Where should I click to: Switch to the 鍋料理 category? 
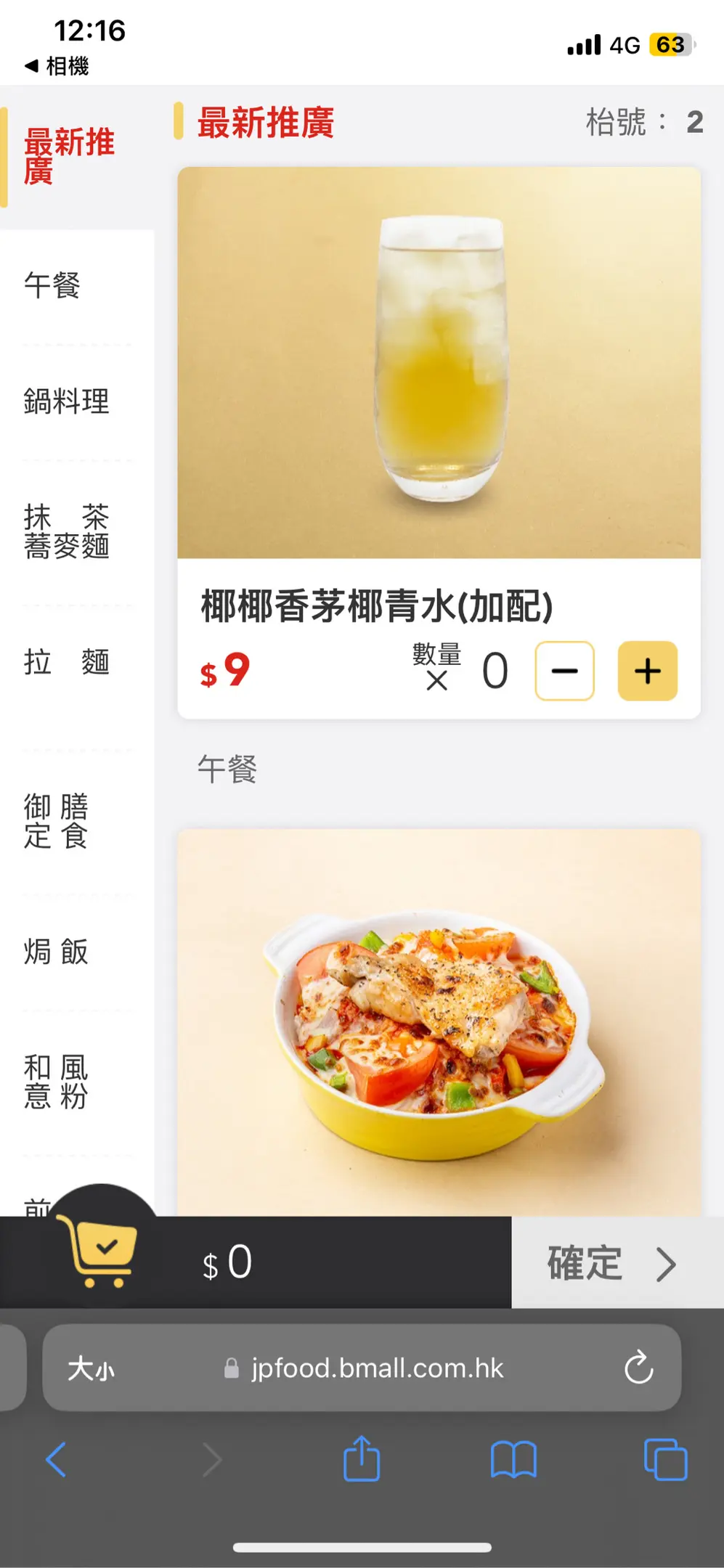pyautogui.click(x=67, y=401)
